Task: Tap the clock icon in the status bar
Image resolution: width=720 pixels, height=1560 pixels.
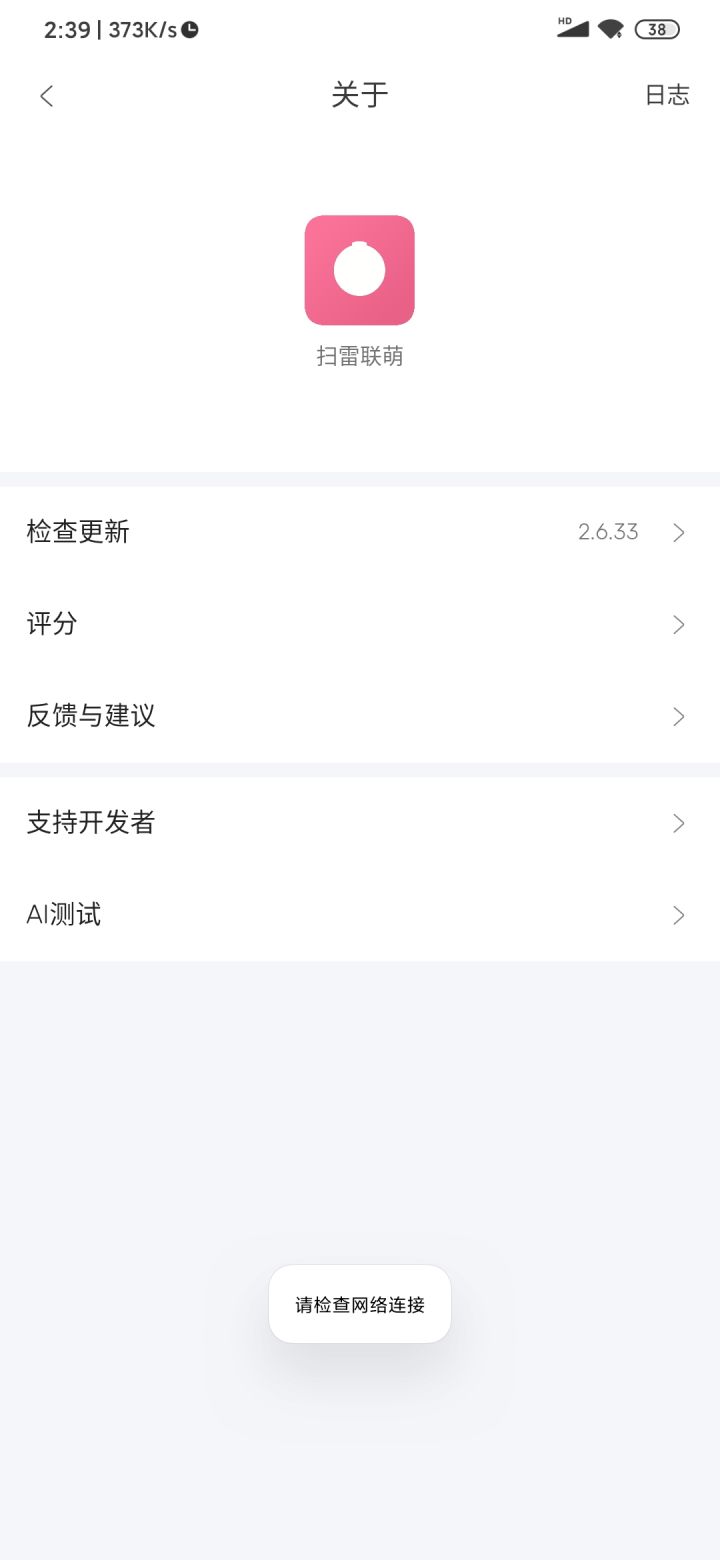Action: click(x=190, y=29)
